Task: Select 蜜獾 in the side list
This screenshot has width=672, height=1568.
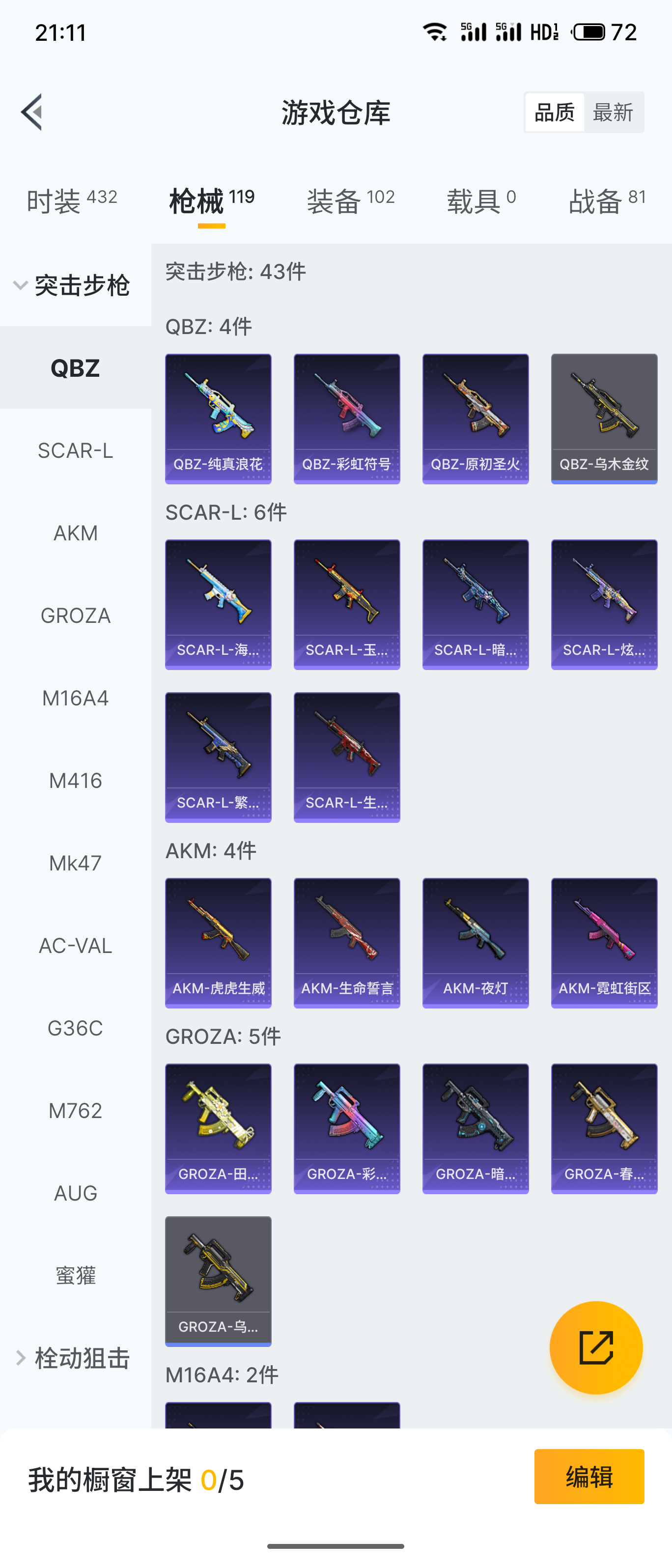Action: [76, 1275]
